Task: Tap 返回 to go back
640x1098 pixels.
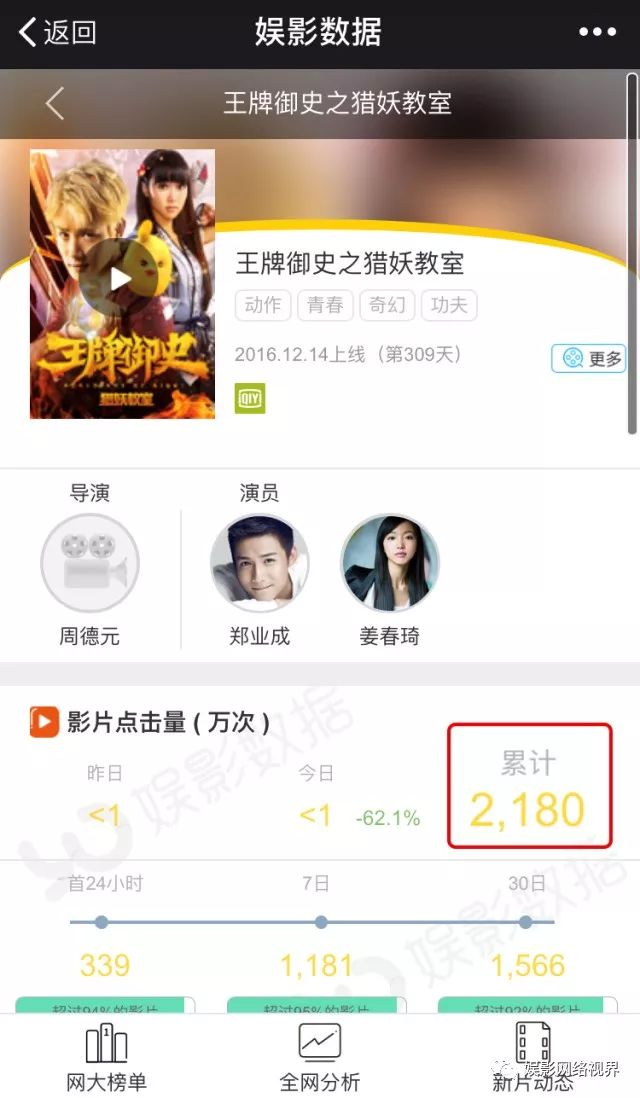Action: [x=58, y=32]
